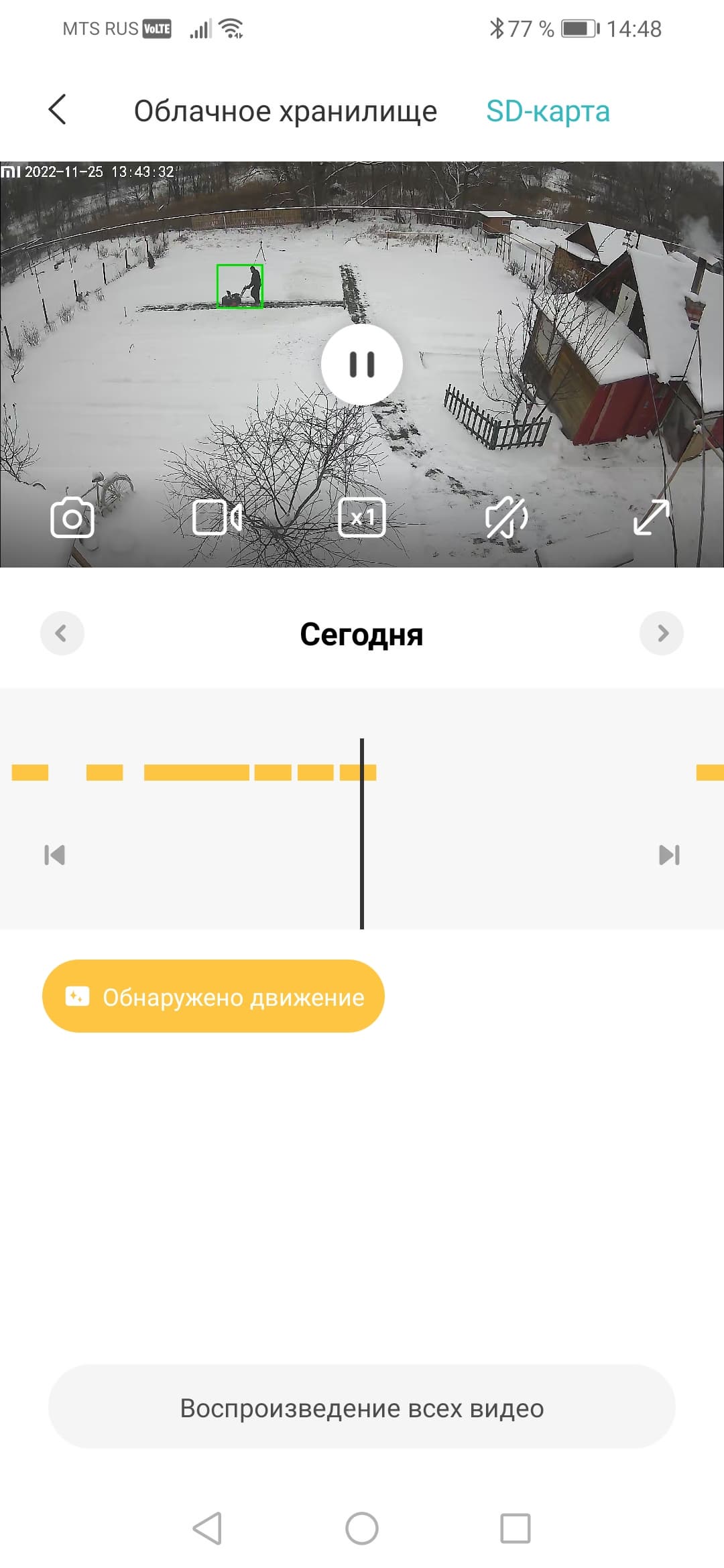This screenshot has width=724, height=1568.
Task: Toggle the muted sound icon
Action: (x=507, y=517)
